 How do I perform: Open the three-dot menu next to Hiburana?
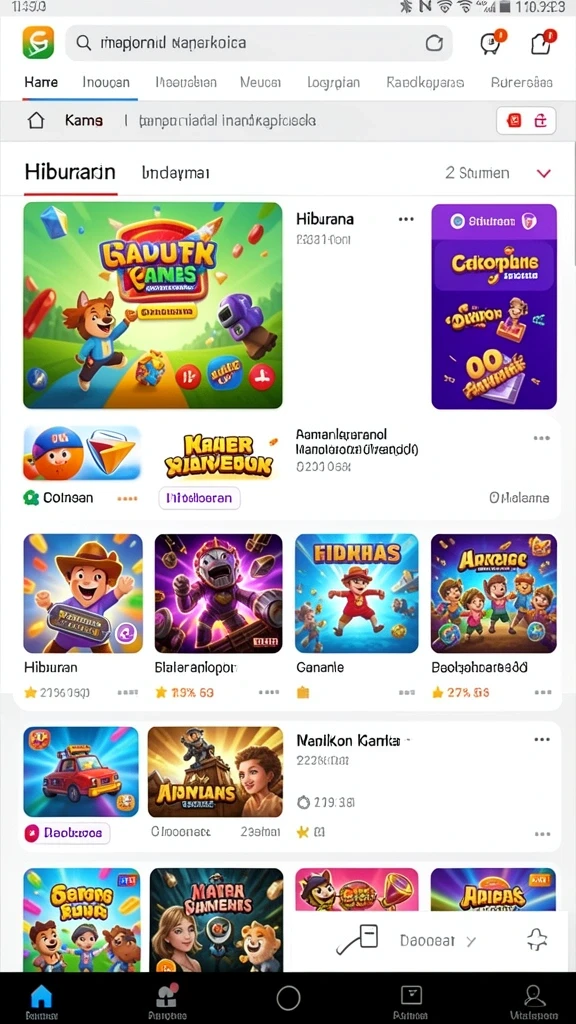pos(406,219)
